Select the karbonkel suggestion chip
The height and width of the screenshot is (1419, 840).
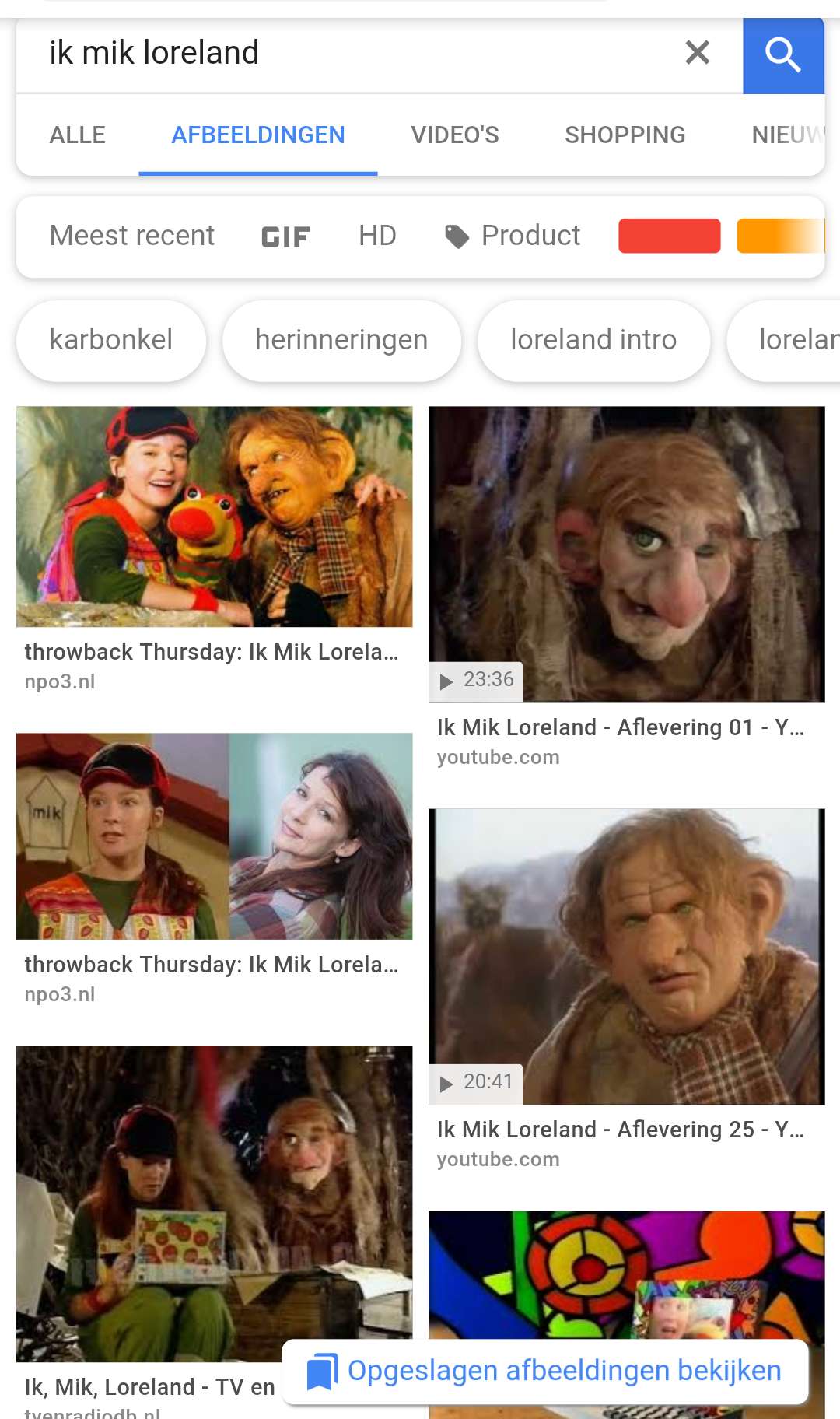(111, 340)
